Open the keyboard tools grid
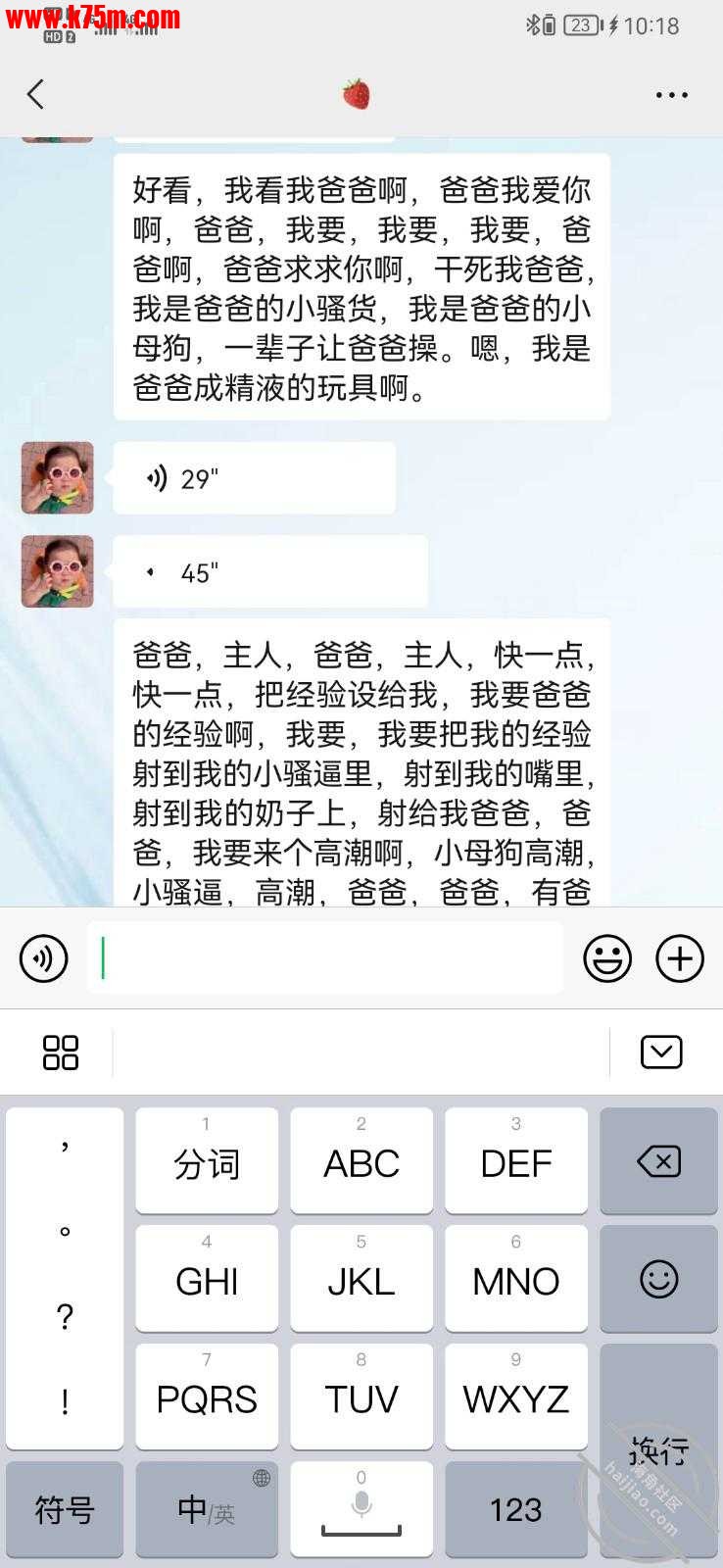The image size is (723, 1568). (x=61, y=1053)
